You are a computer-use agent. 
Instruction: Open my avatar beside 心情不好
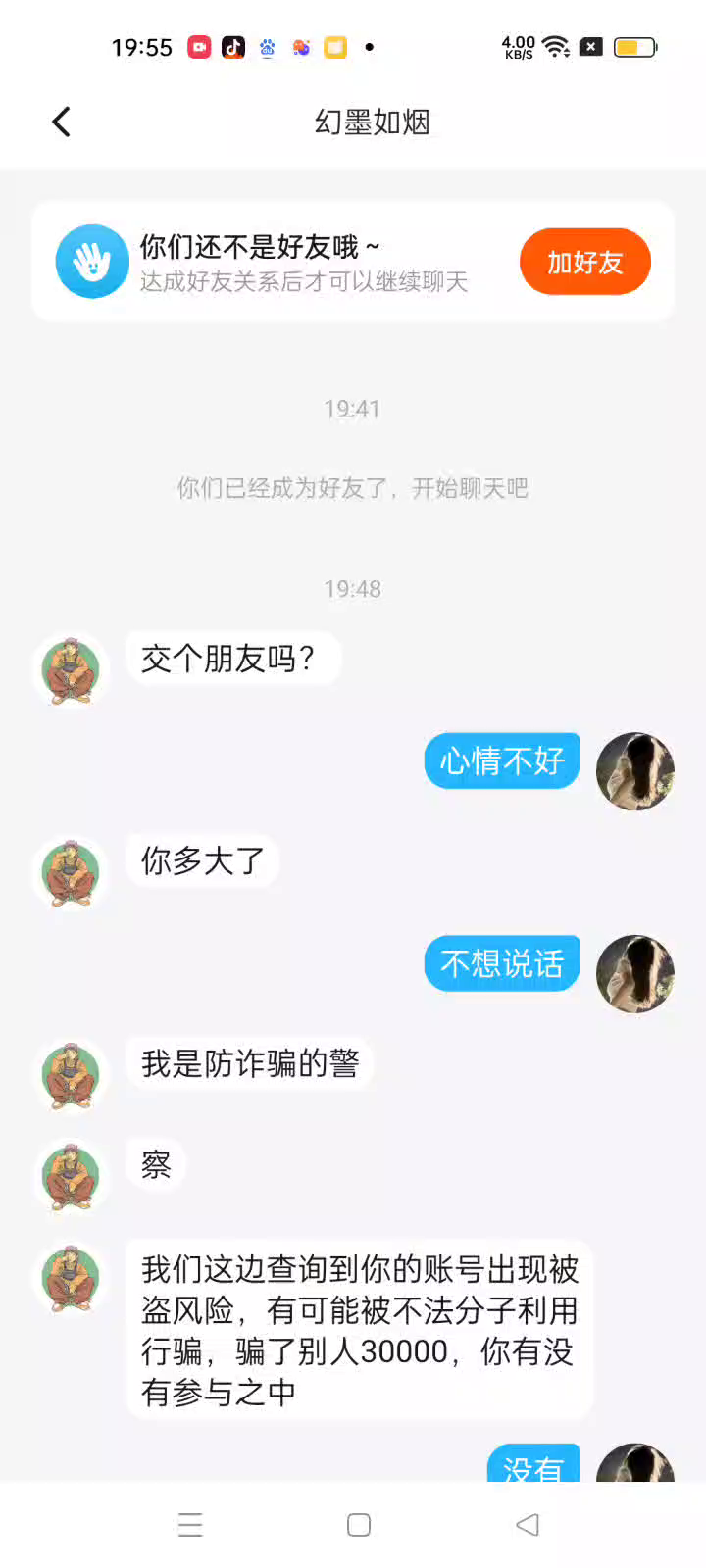tap(635, 771)
